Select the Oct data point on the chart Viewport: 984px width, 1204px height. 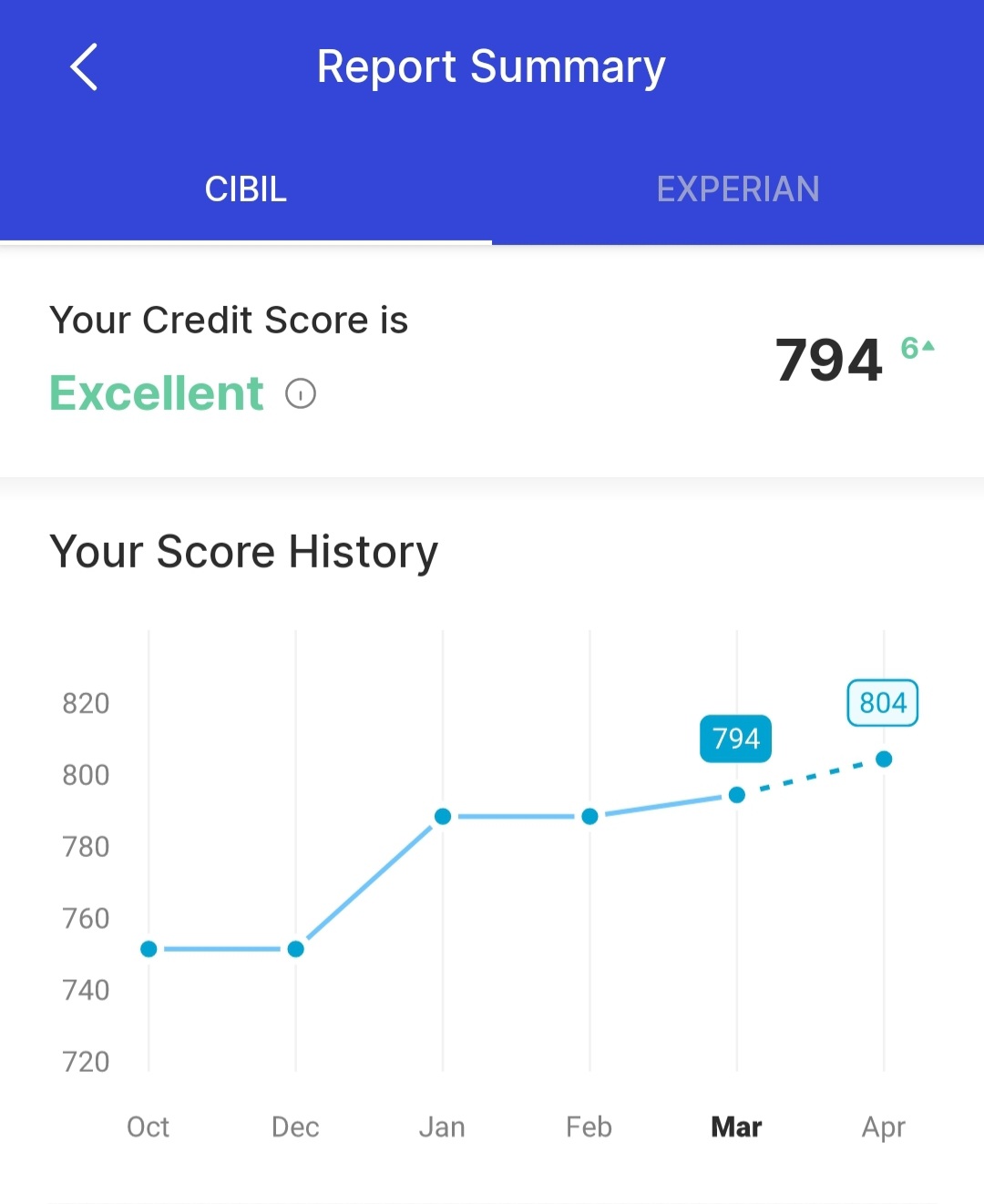pyautogui.click(x=149, y=949)
